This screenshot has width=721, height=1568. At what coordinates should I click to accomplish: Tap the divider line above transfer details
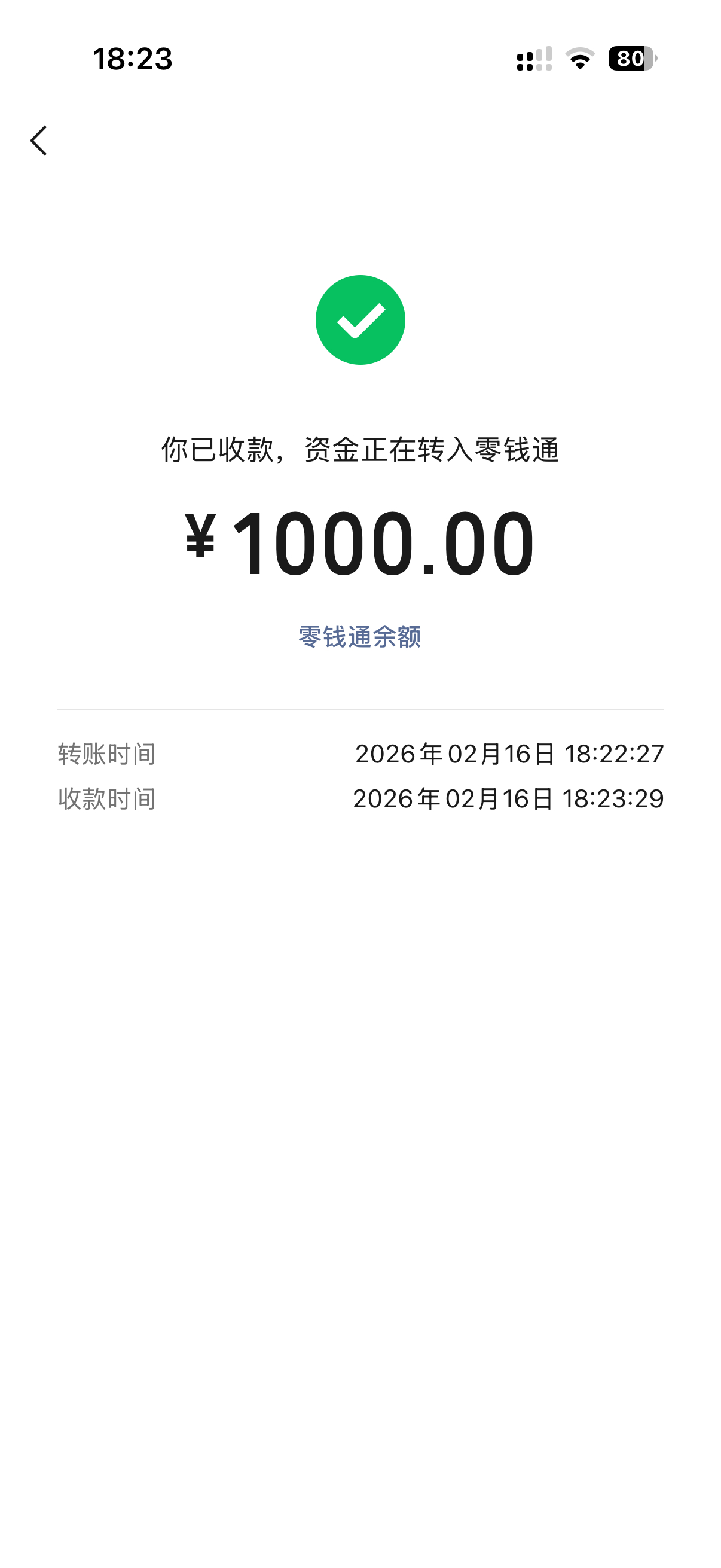point(360,709)
